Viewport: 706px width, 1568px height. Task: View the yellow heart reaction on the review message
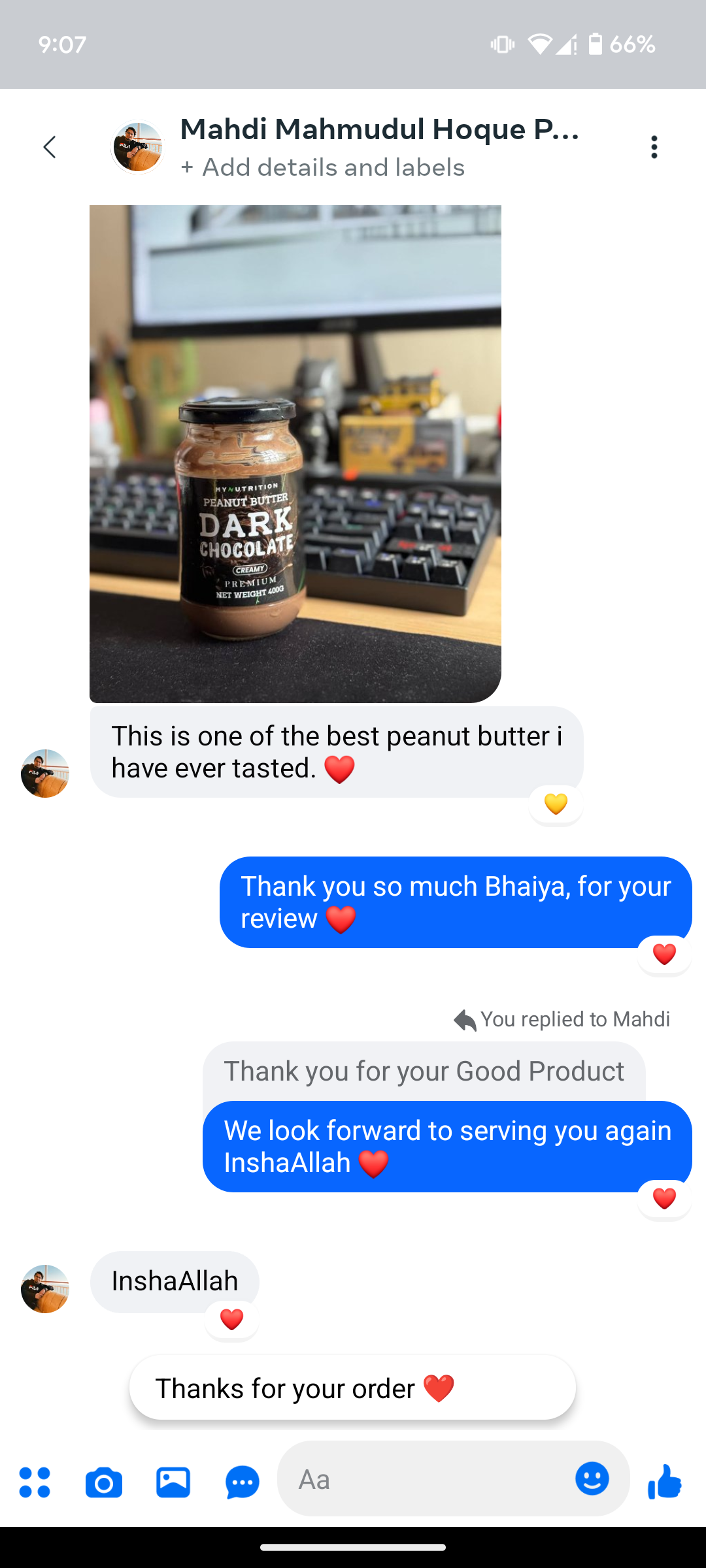click(x=556, y=804)
